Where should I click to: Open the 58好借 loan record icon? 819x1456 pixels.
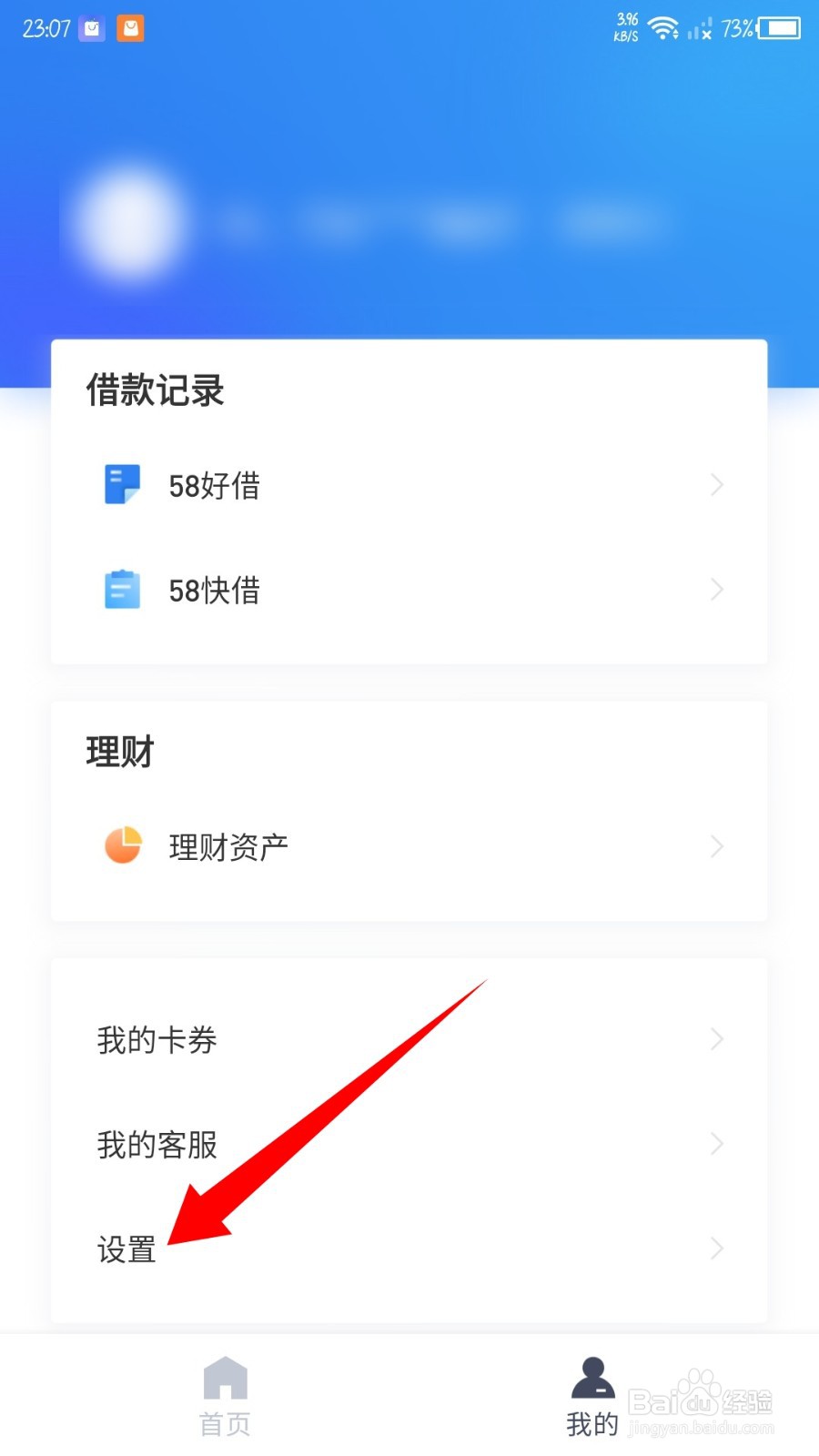coord(122,484)
